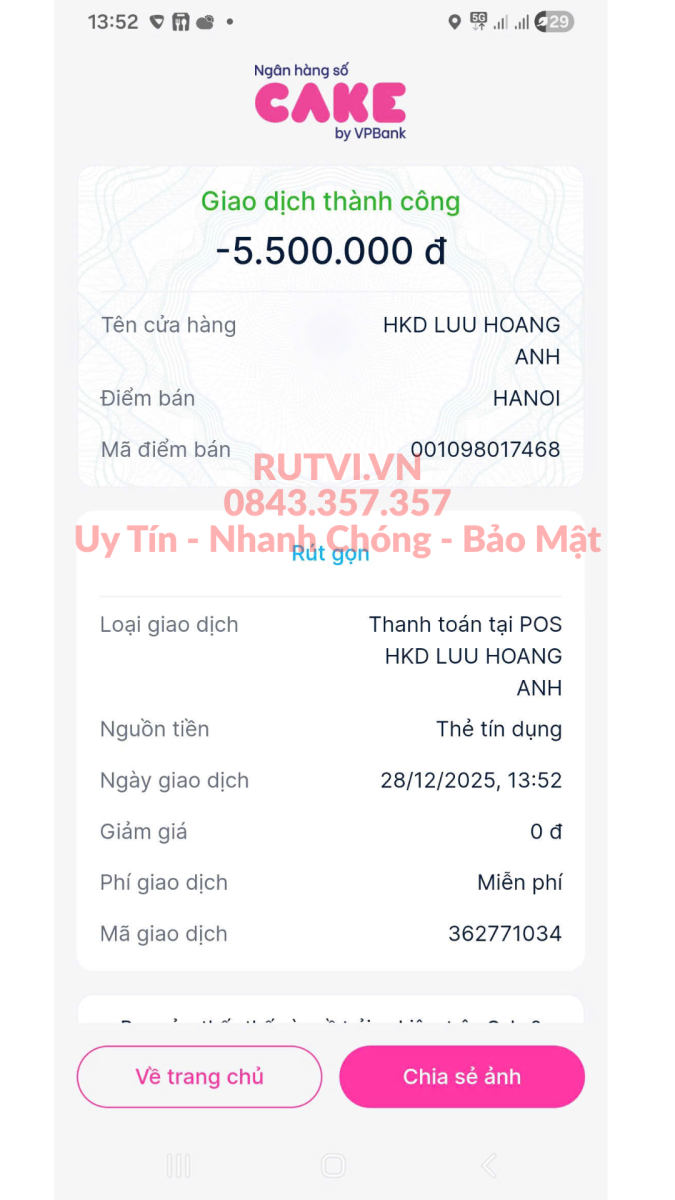The width and height of the screenshot is (675, 1200).
Task: Go back to home with Về trang chủ
Action: pos(199,1077)
